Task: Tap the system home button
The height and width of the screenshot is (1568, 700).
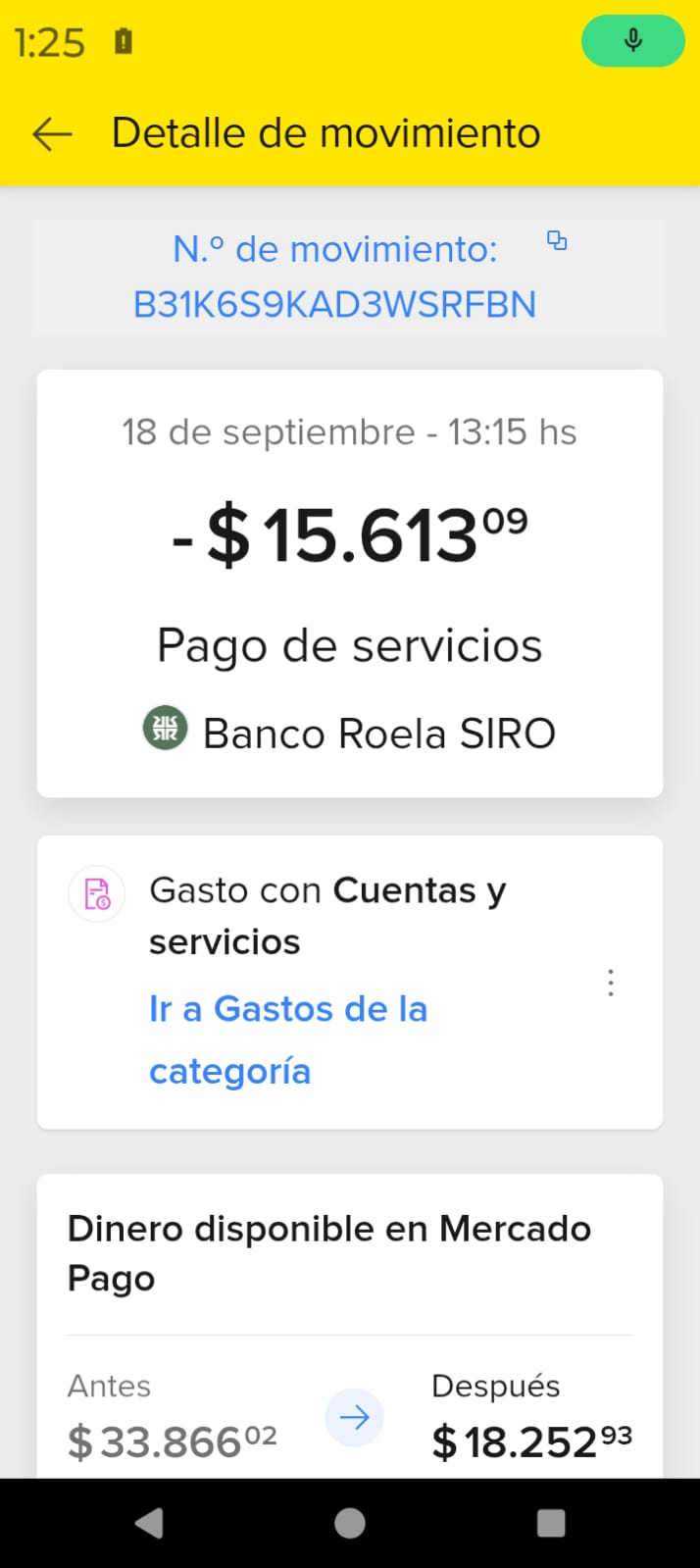Action: point(350,1523)
